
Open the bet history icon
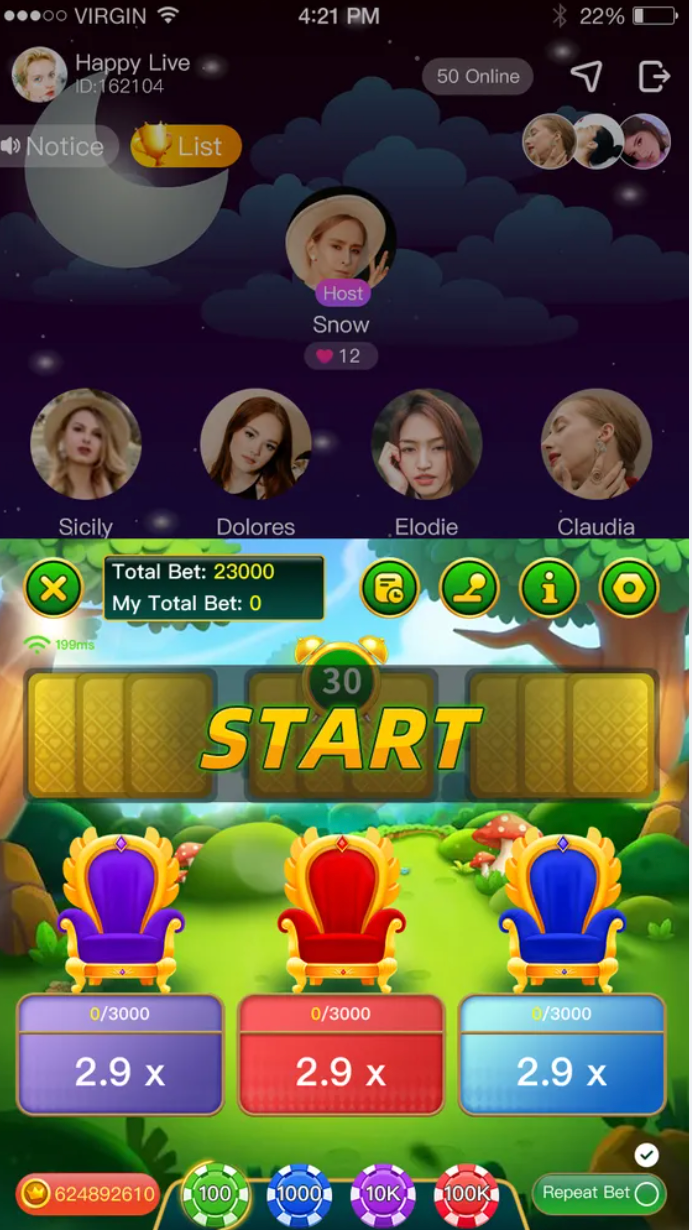click(x=389, y=588)
